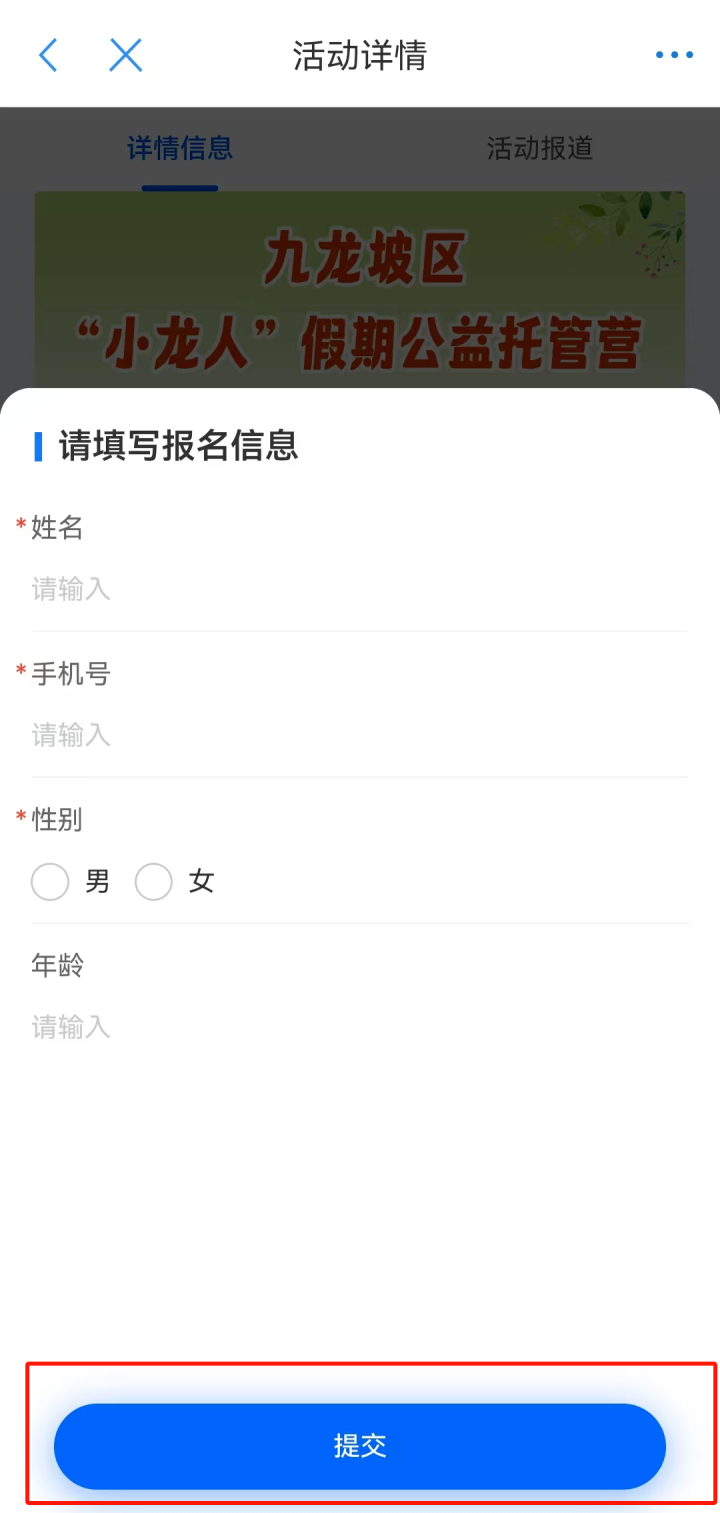Choose the 女 radio option
This screenshot has width=720, height=1513.
(x=155, y=882)
